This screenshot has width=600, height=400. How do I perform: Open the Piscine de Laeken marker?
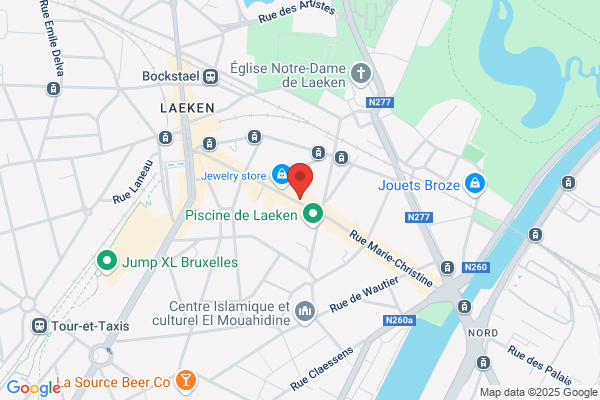313,215
